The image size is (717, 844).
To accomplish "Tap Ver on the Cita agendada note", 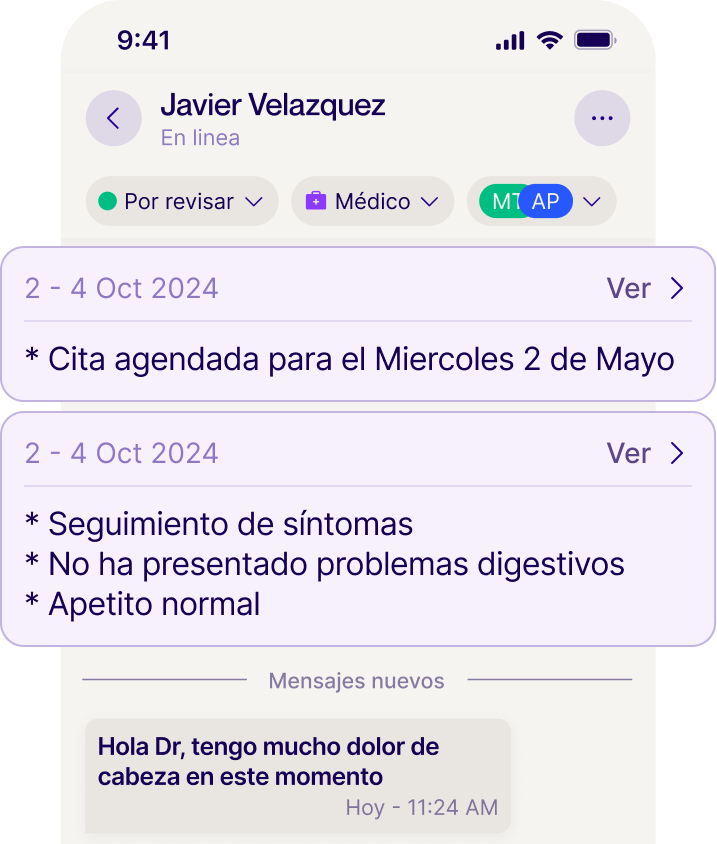I will point(645,288).
